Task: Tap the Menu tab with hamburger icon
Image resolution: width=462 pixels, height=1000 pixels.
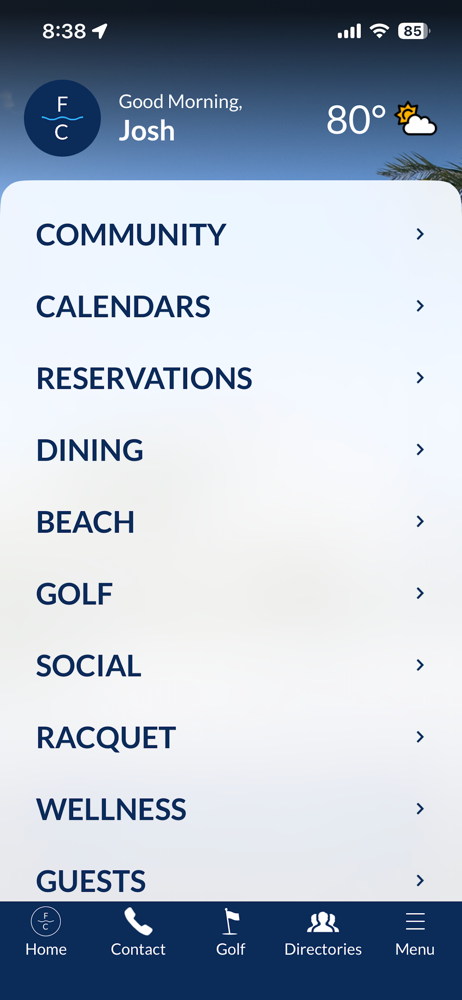Action: pyautogui.click(x=415, y=932)
